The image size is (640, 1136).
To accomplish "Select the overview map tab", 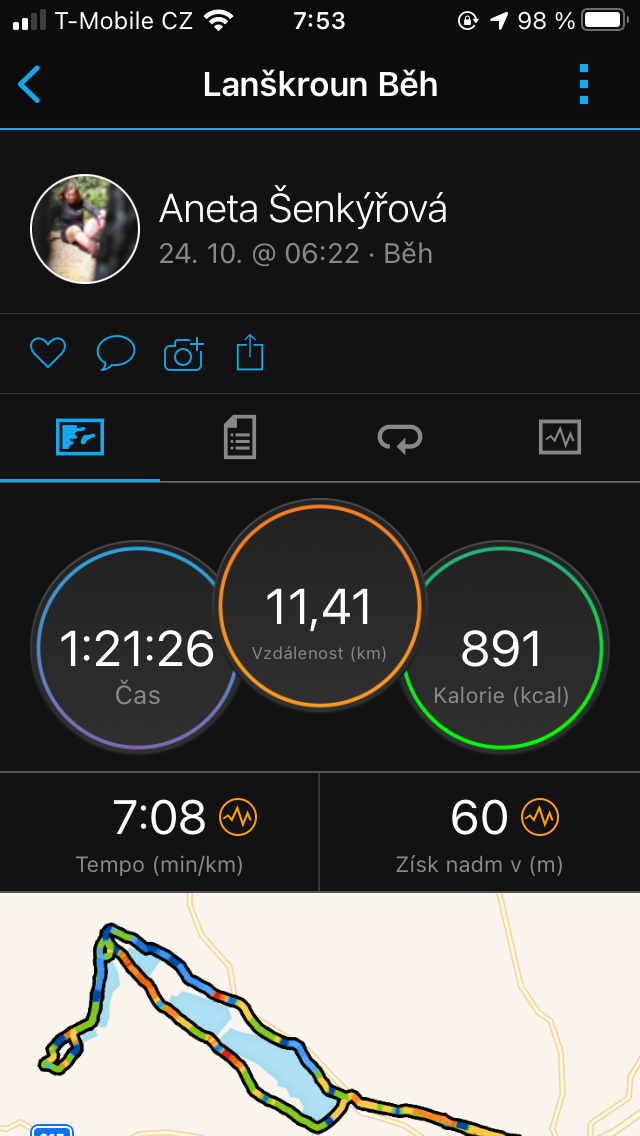I will pyautogui.click(x=80, y=438).
